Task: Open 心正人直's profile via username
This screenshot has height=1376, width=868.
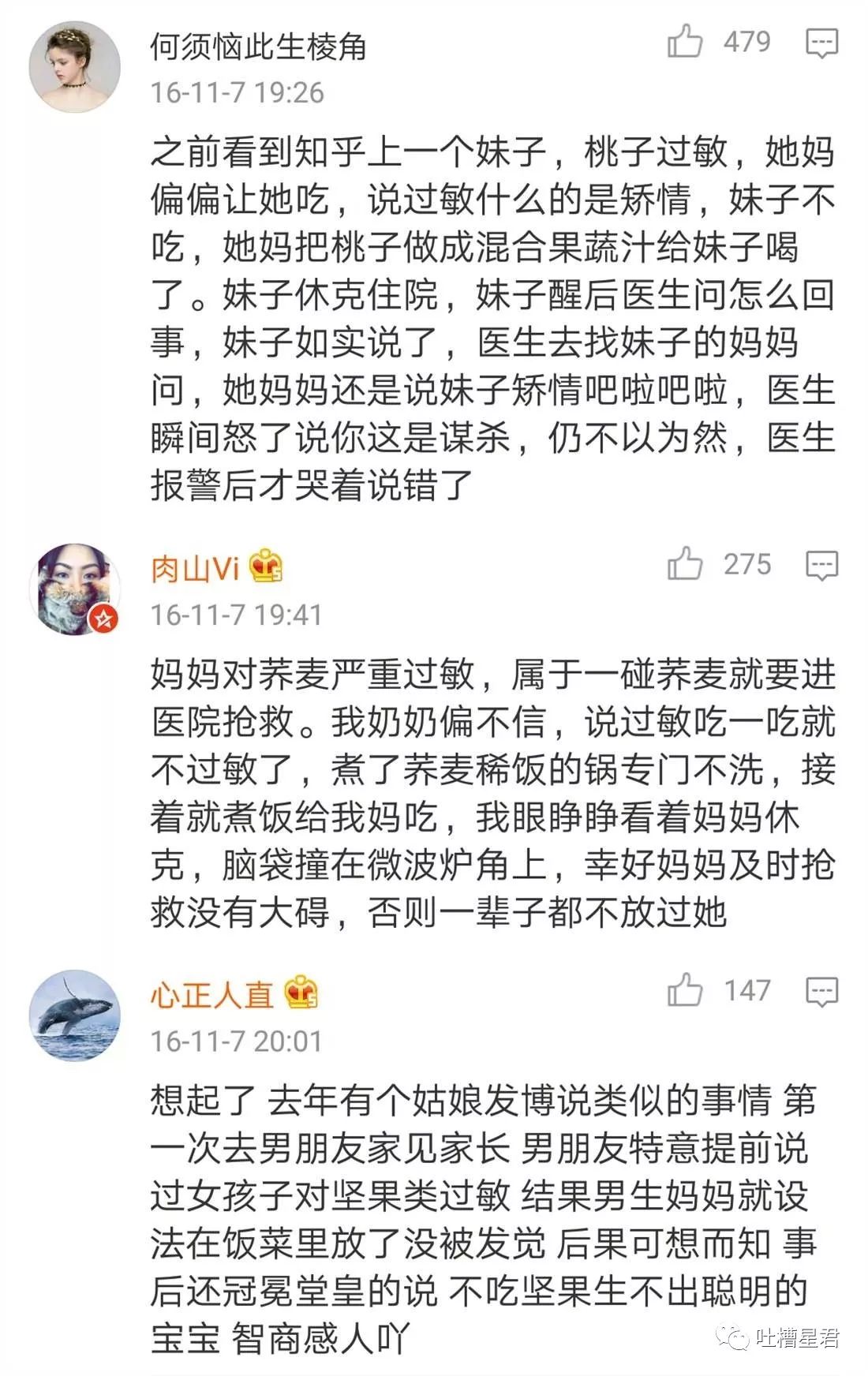Action: tap(211, 995)
